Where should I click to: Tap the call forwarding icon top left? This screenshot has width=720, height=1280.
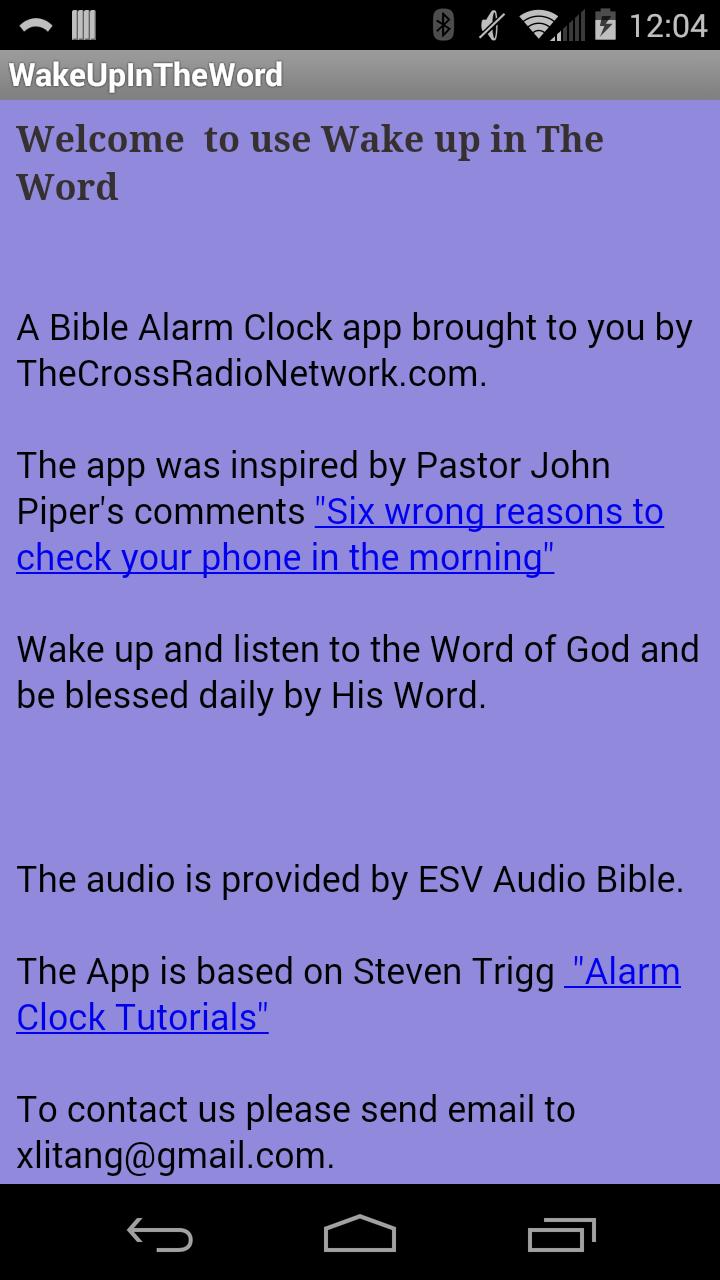[38, 25]
